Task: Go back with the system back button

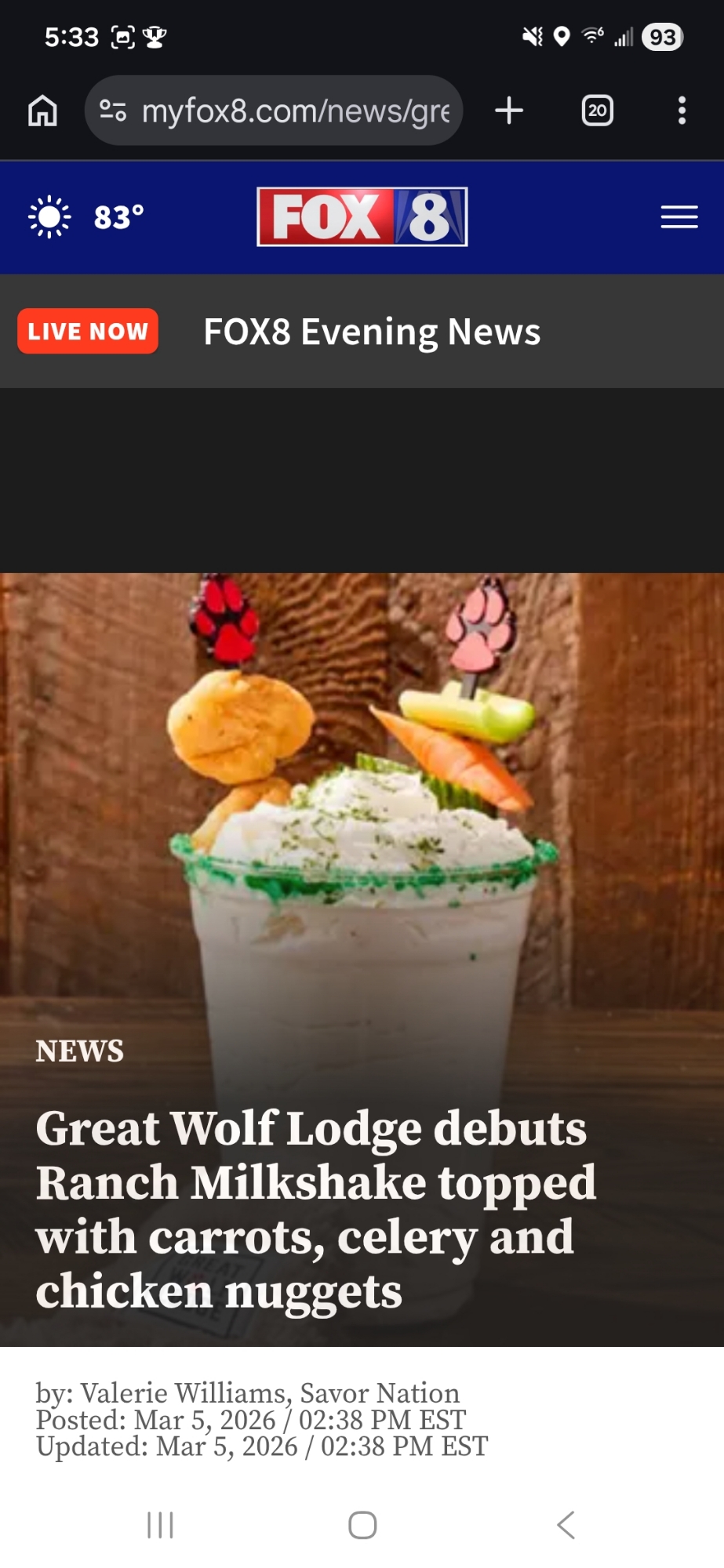Action: [x=566, y=1525]
